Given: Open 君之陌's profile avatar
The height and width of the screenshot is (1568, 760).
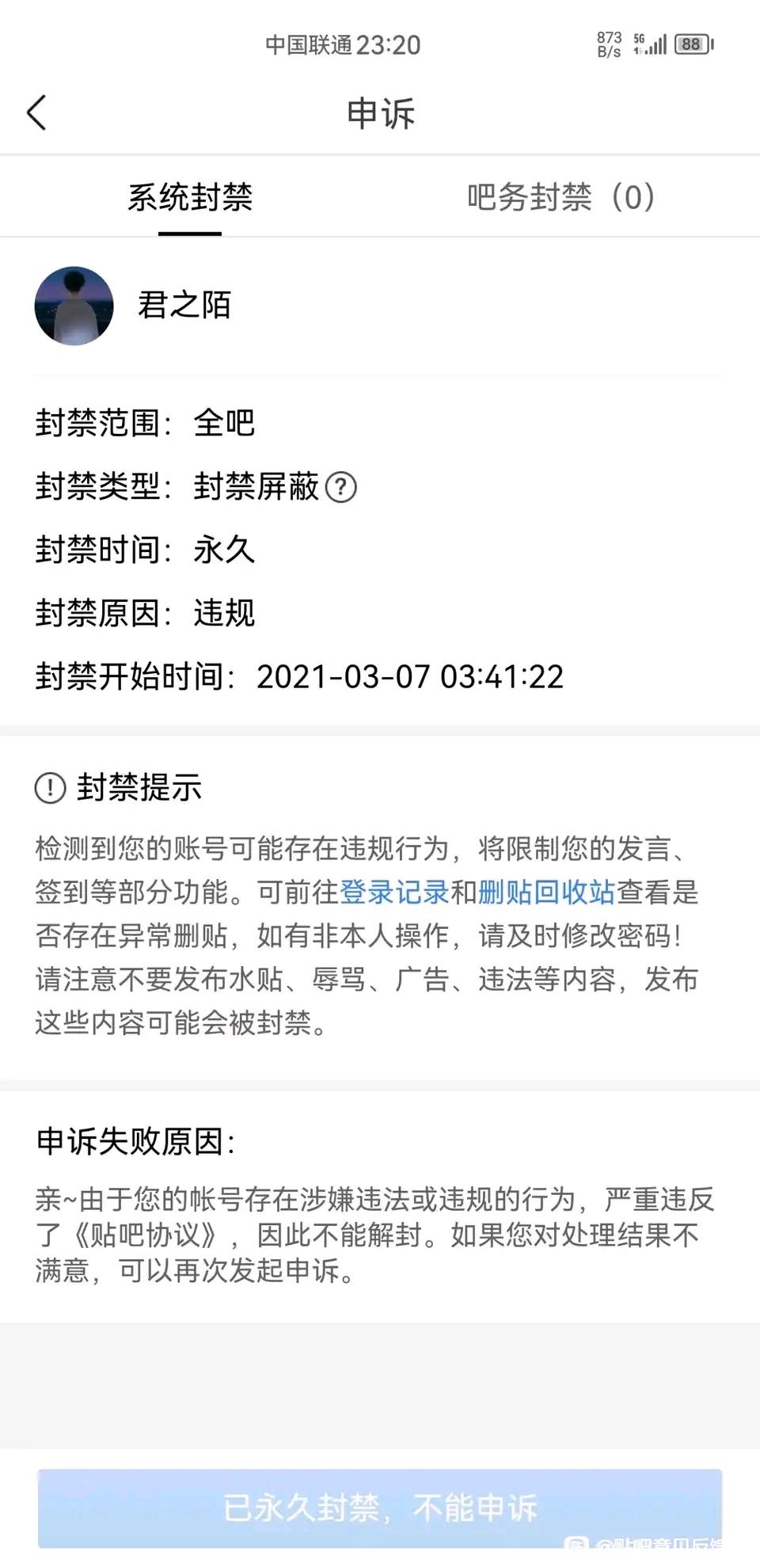Looking at the screenshot, I should click(74, 306).
